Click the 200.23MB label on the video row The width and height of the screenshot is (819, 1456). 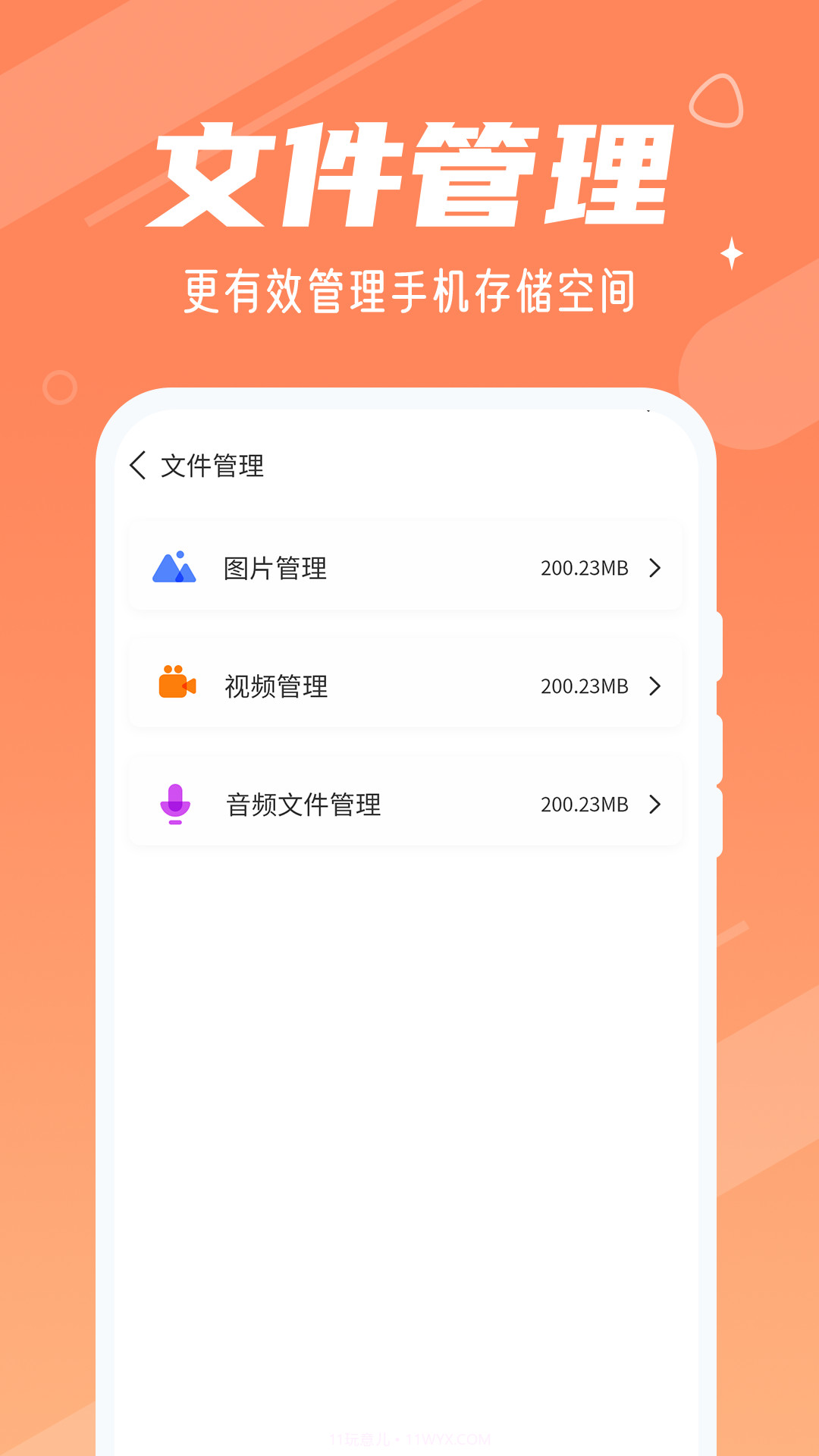585,686
